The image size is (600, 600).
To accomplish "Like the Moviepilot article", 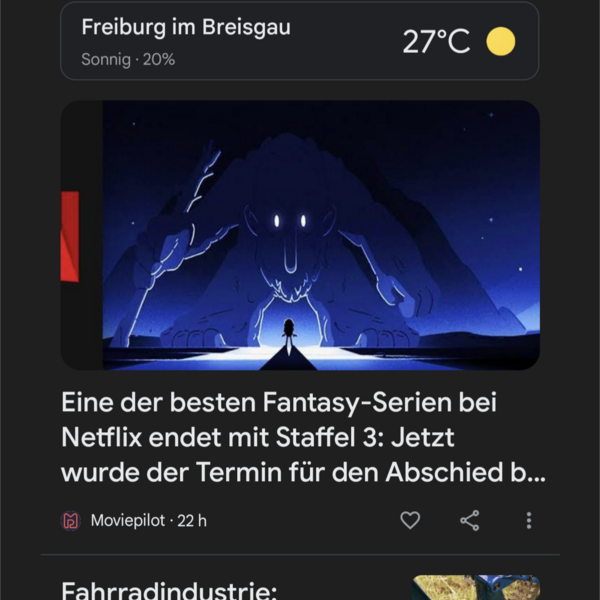I will 410,520.
